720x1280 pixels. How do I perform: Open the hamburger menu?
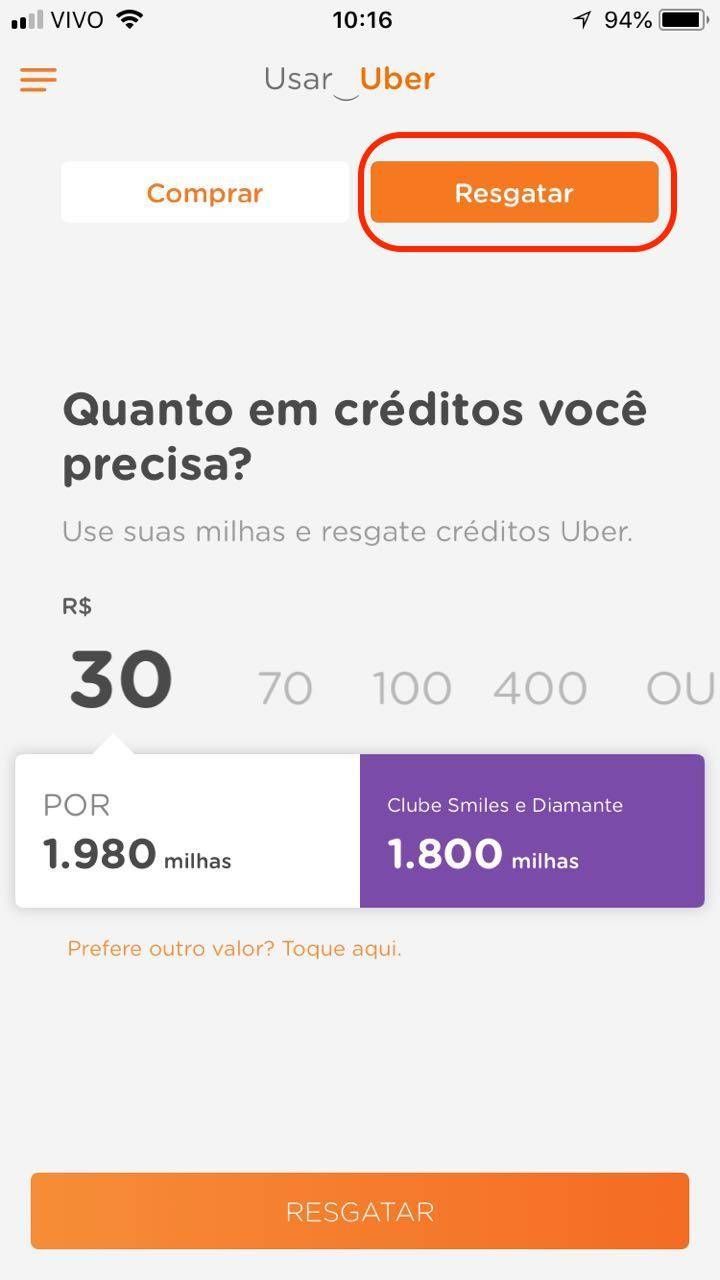(x=38, y=80)
